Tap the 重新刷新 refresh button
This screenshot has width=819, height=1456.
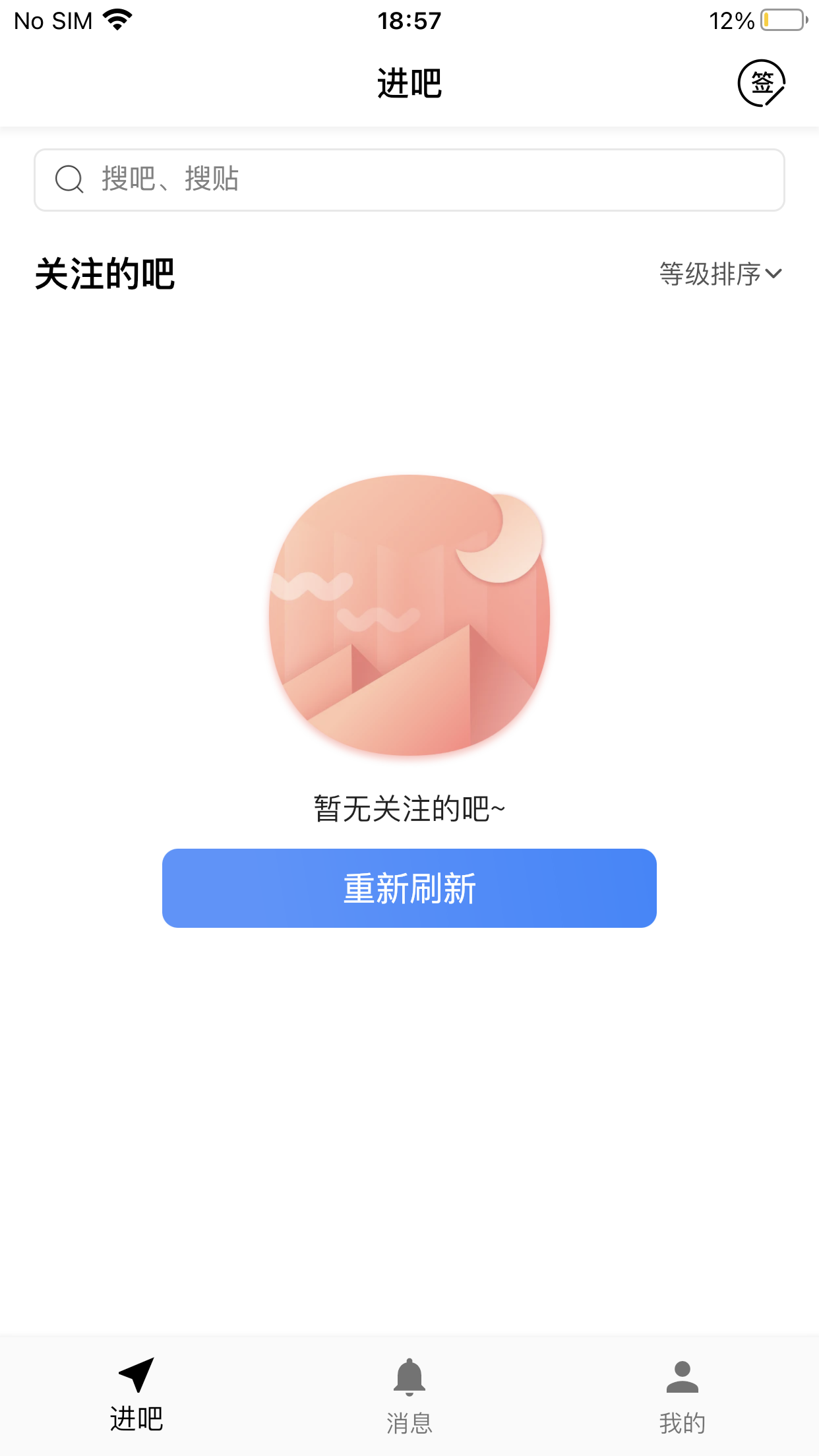[409, 888]
